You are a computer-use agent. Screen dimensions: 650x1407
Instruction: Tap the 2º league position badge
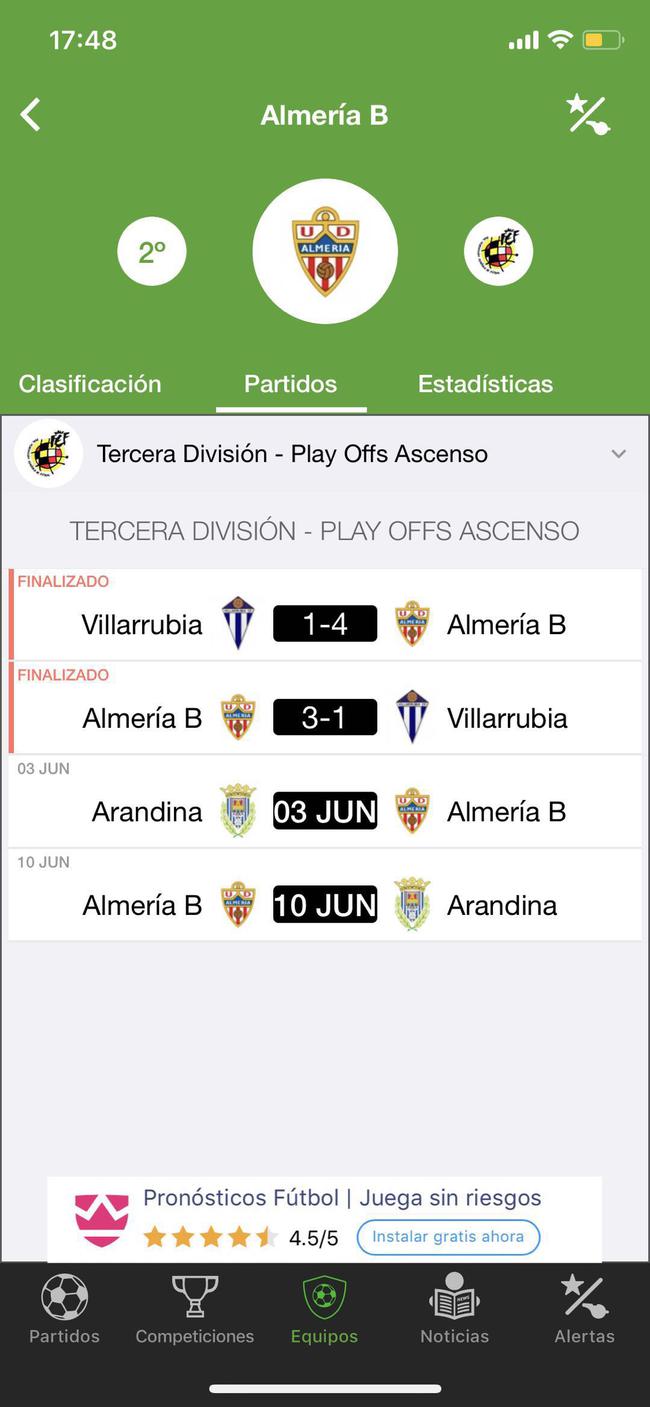pos(152,252)
